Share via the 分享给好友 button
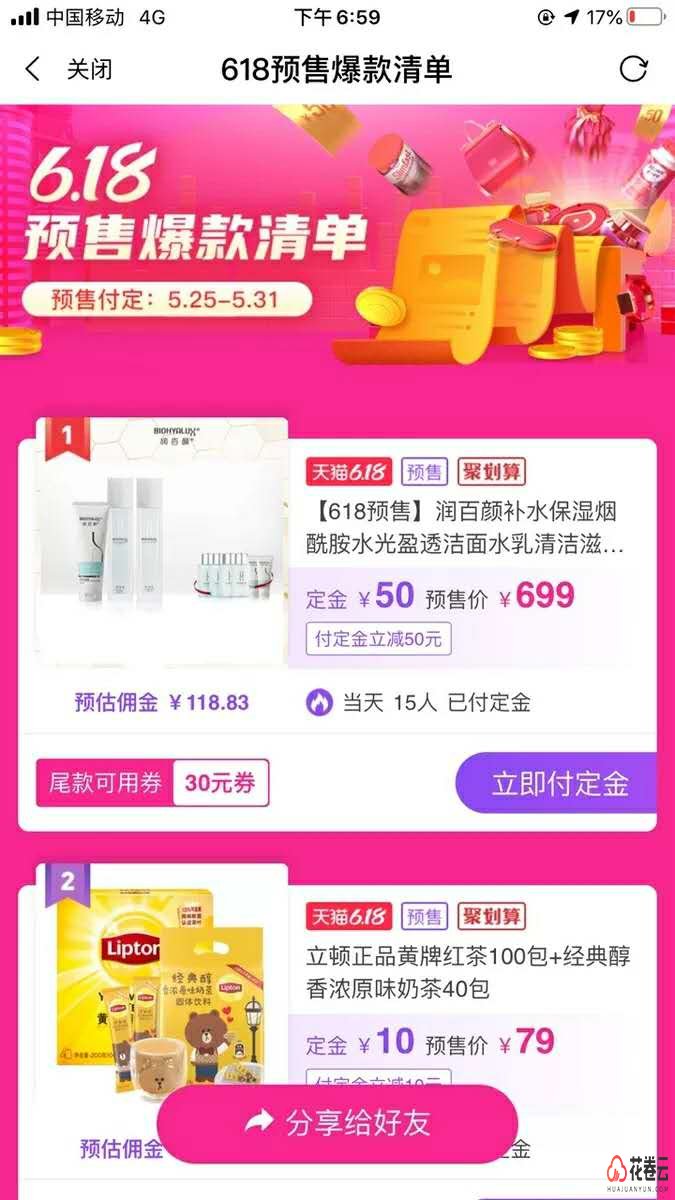The width and height of the screenshot is (675, 1200). click(x=337, y=1122)
